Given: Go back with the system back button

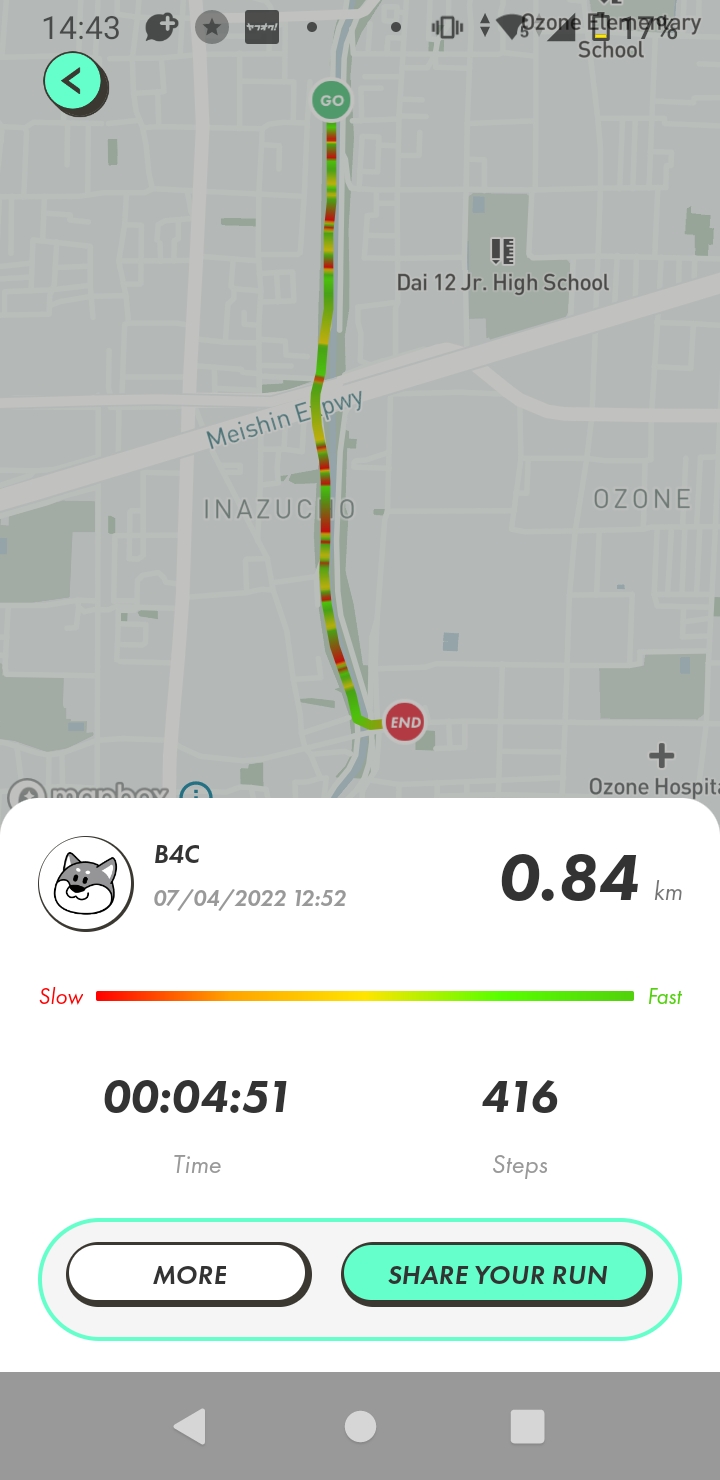Looking at the screenshot, I should (x=190, y=1426).
